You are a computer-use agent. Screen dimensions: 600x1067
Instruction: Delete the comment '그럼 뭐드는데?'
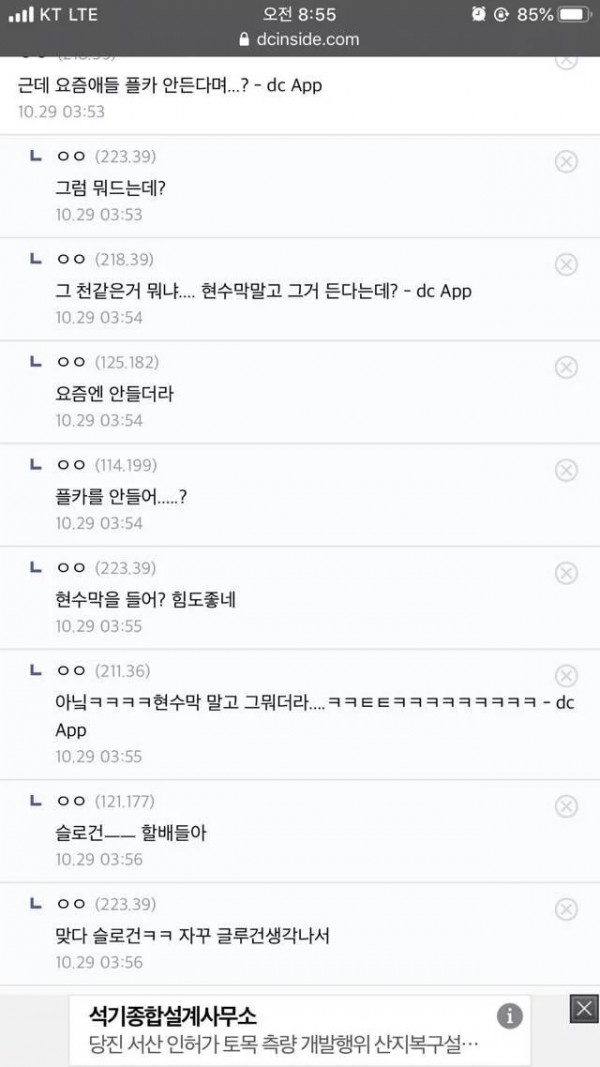pos(566,162)
